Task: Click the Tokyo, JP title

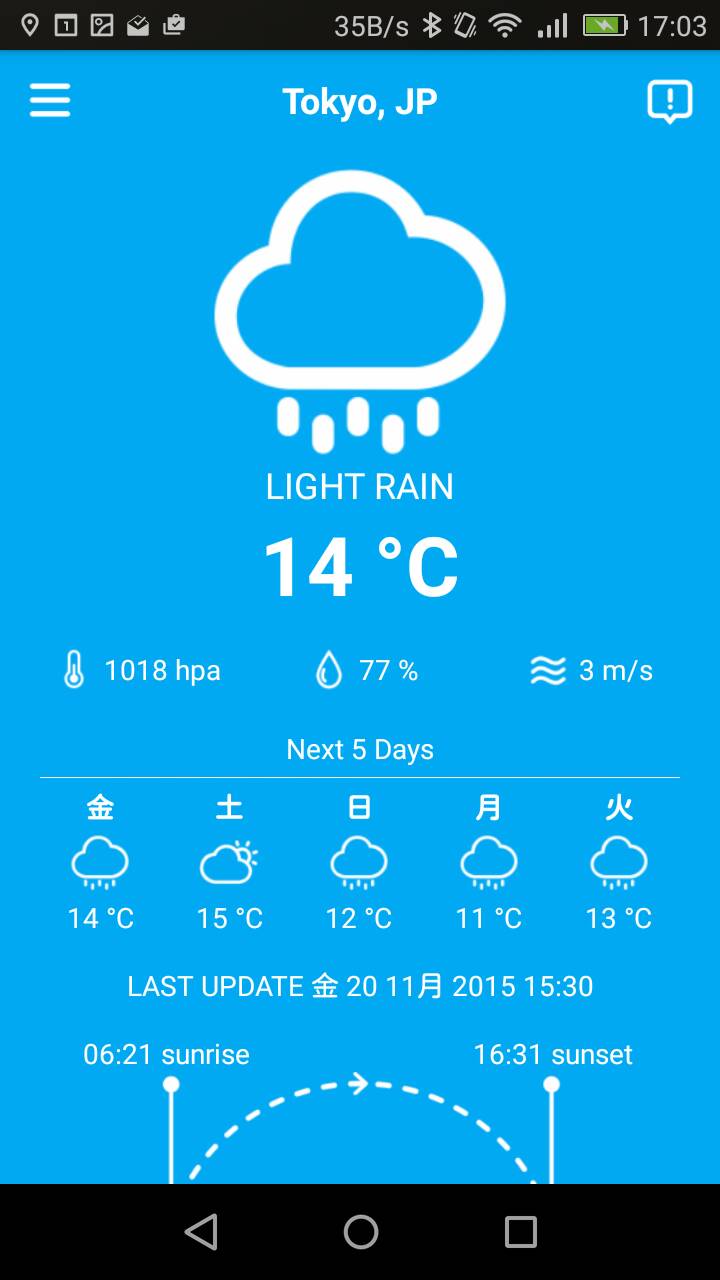Action: coord(360,100)
